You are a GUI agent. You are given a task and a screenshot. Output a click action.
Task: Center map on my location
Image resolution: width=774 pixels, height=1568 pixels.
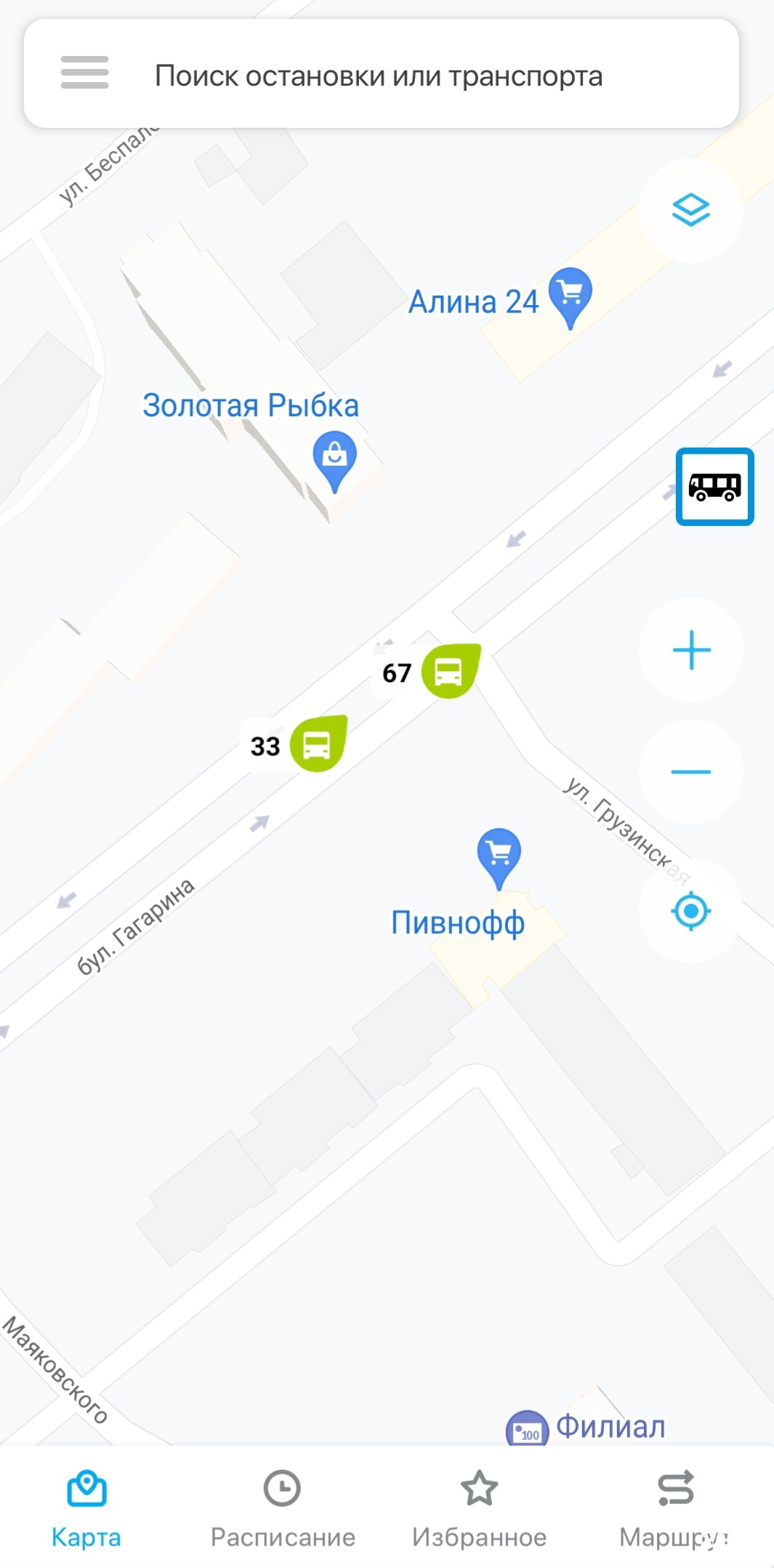(x=690, y=910)
